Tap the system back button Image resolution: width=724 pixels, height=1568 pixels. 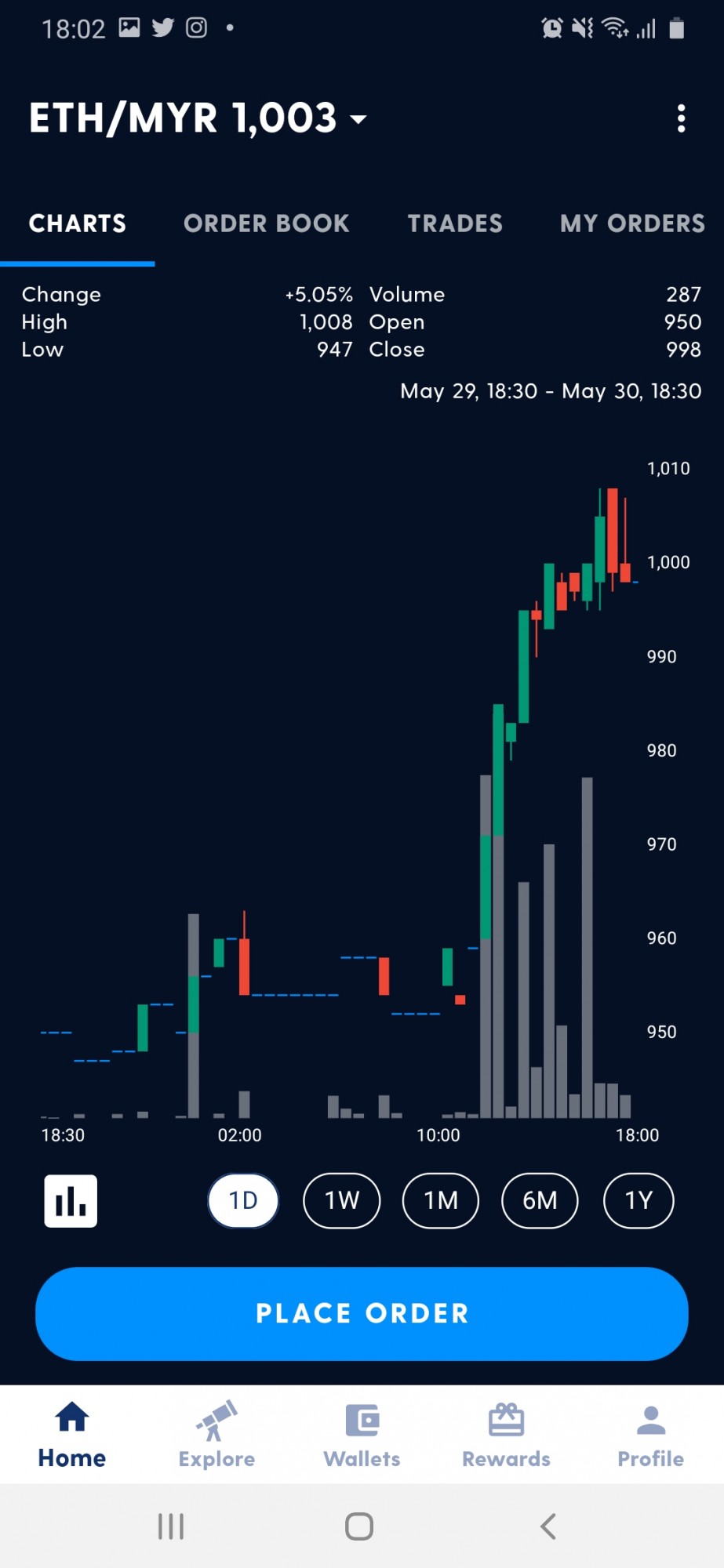(x=548, y=1526)
